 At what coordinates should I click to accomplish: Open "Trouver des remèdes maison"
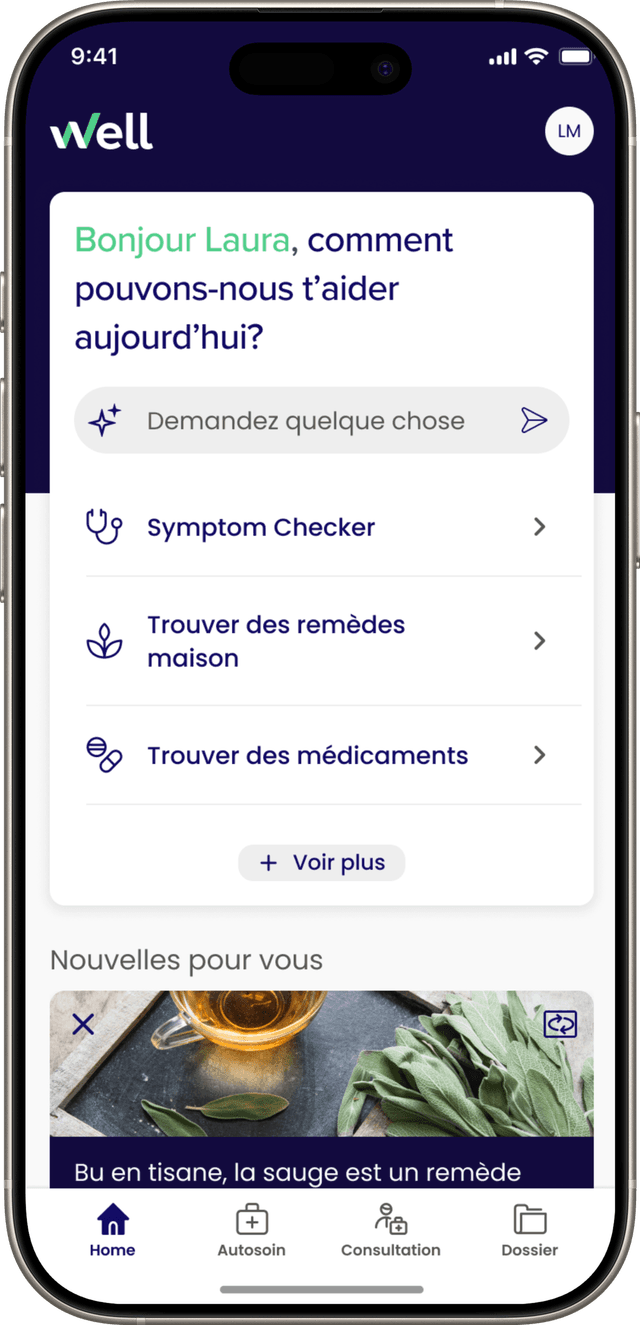pos(320,641)
